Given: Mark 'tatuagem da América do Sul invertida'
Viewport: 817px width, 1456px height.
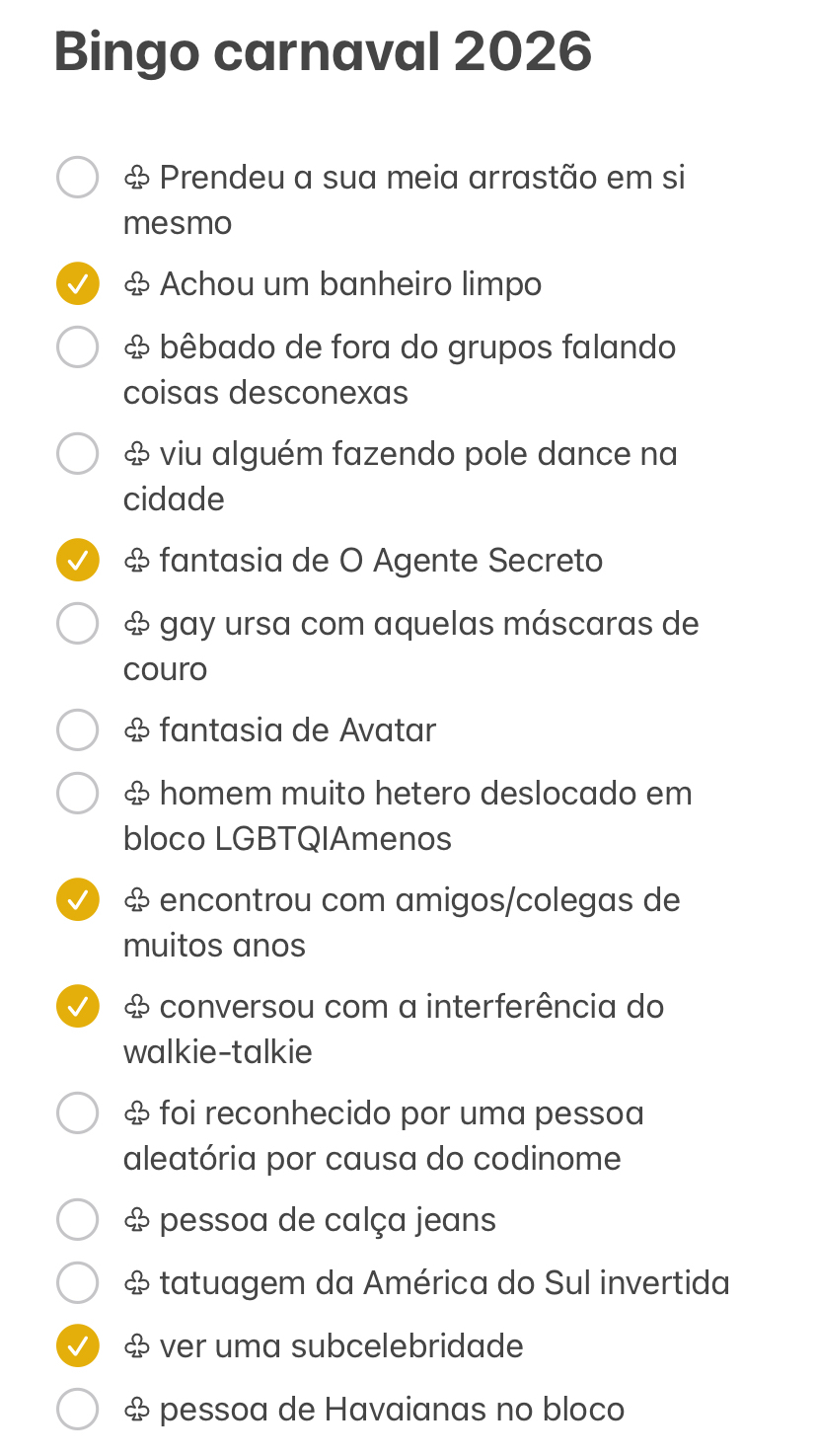Looking at the screenshot, I should pyautogui.click(x=77, y=1283).
